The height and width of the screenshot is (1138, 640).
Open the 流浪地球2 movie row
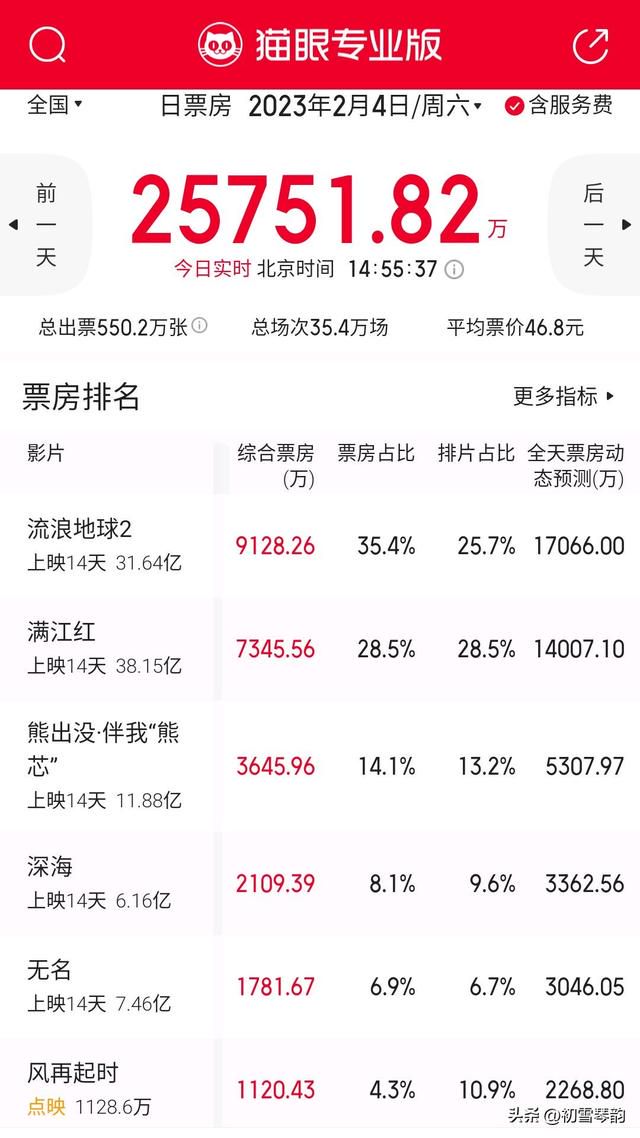[320, 546]
